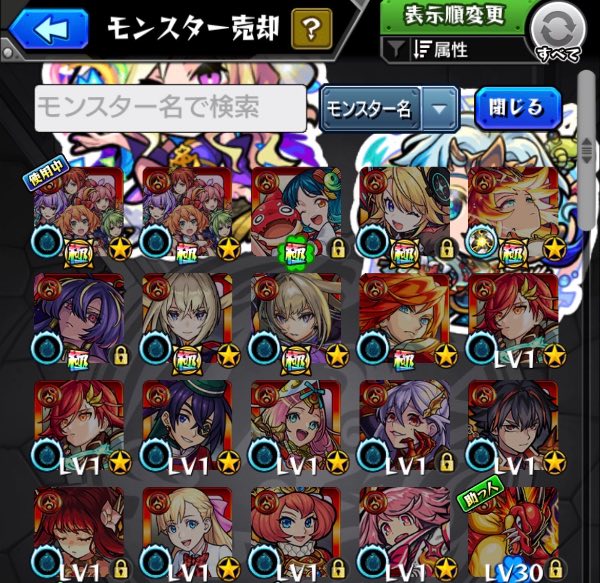
Task: Go back with the blue arrow button
Action: tap(49, 29)
